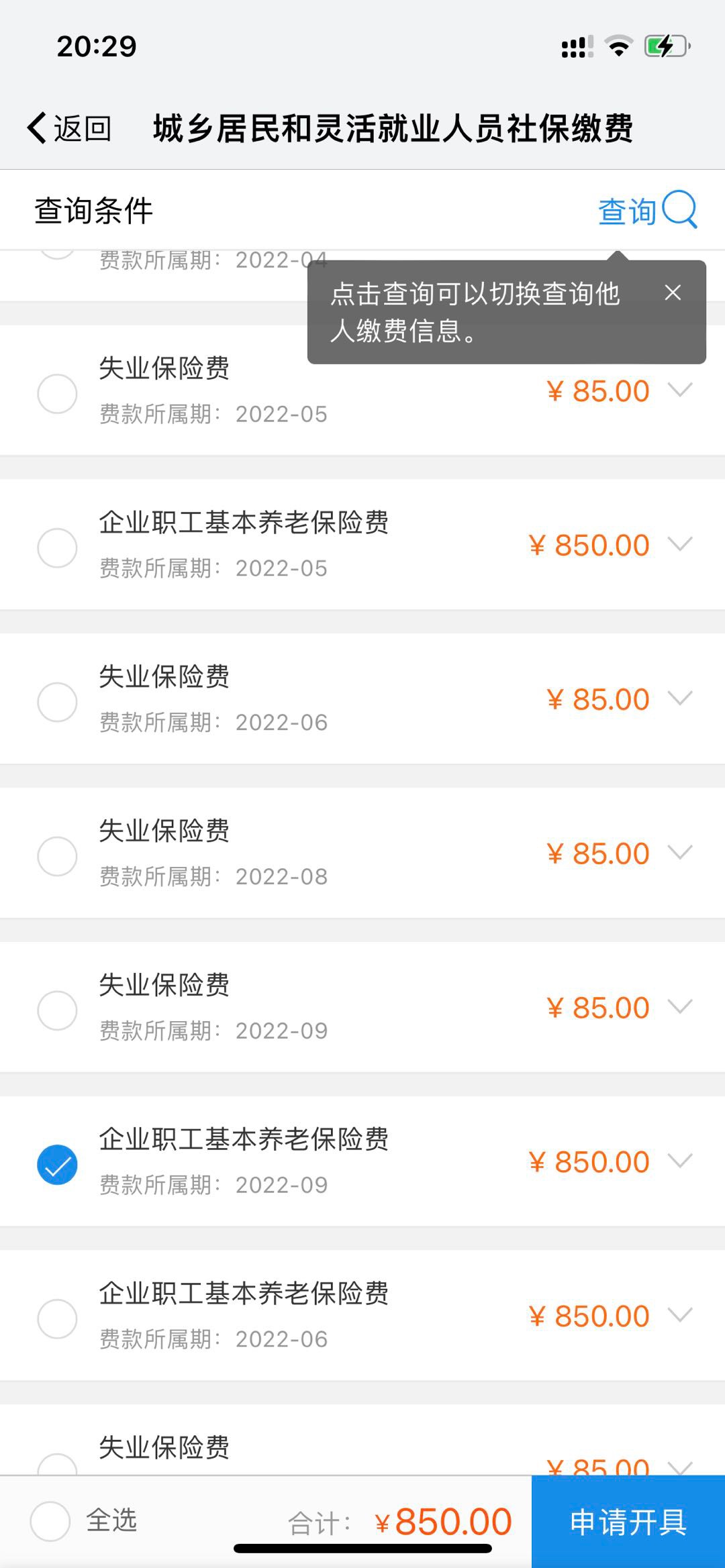The height and width of the screenshot is (1568, 725).
Task: Expand details of 失业保险费 2022-05
Action: click(x=680, y=390)
